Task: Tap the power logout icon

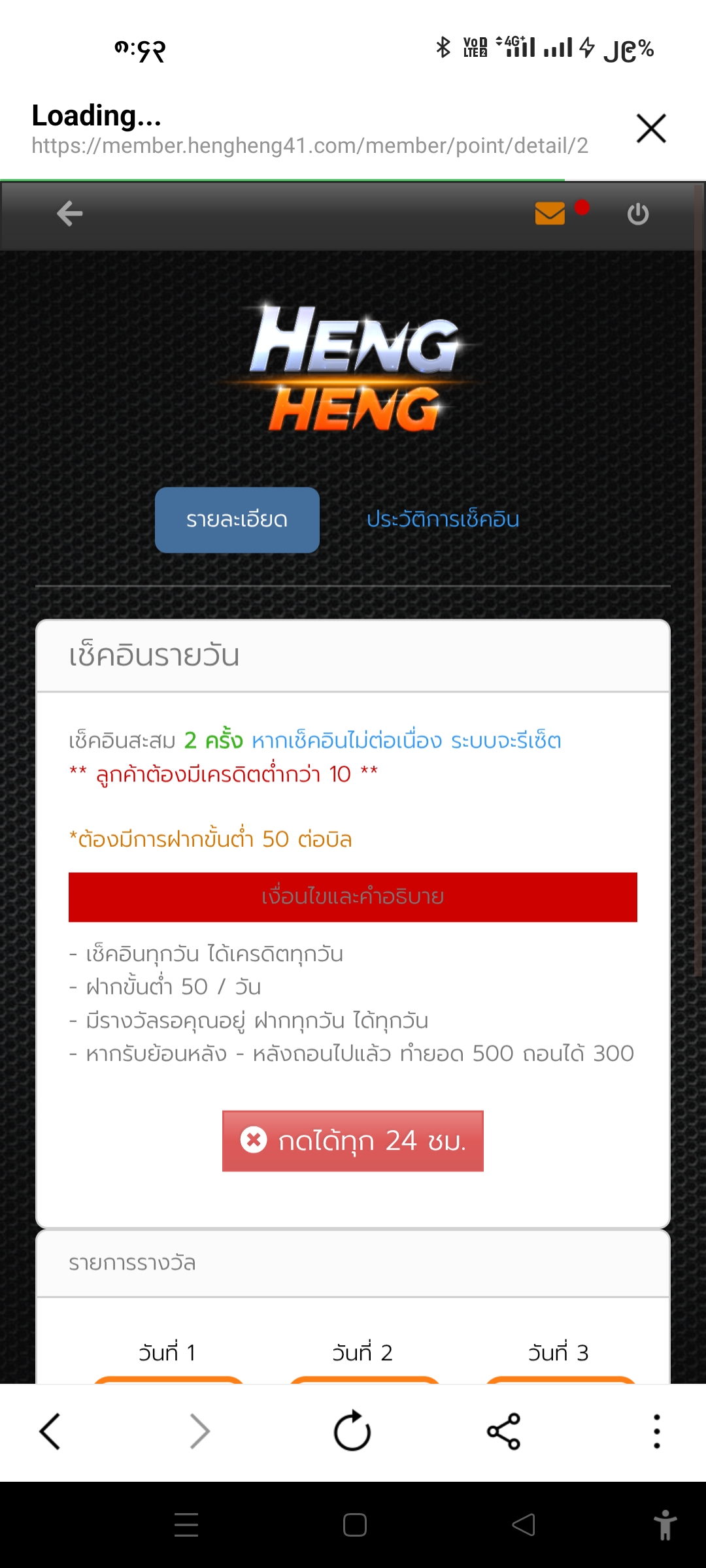Action: (637, 214)
